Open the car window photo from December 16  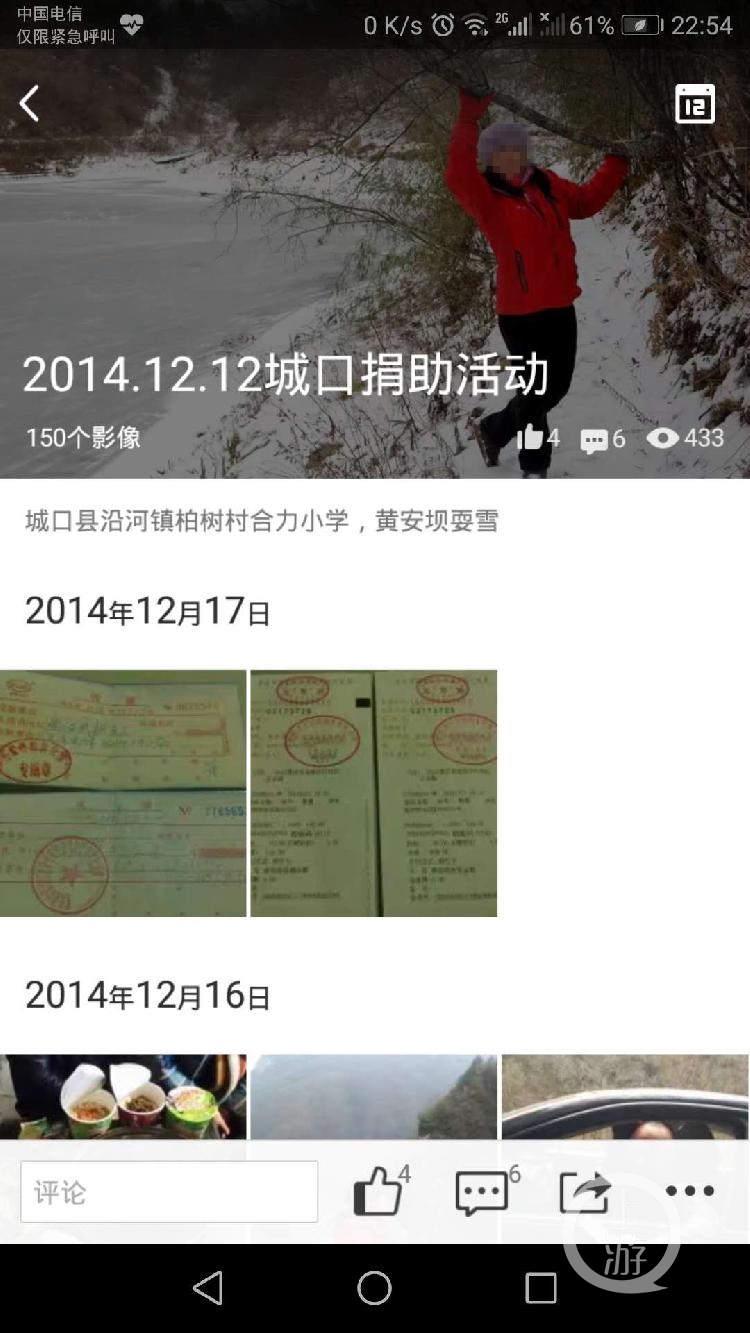coord(625,1096)
